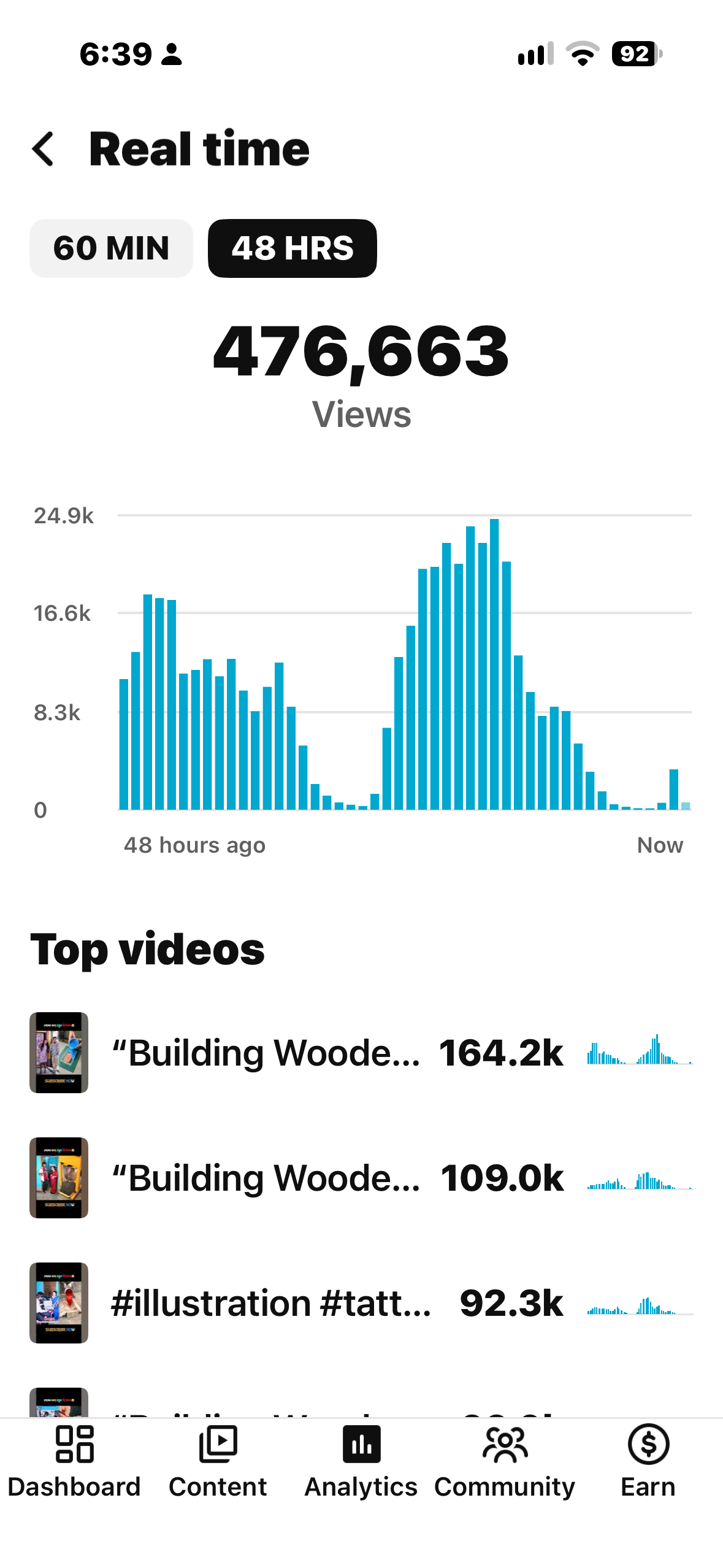
Task: Open the top video with 164.2k views
Action: 361,1053
